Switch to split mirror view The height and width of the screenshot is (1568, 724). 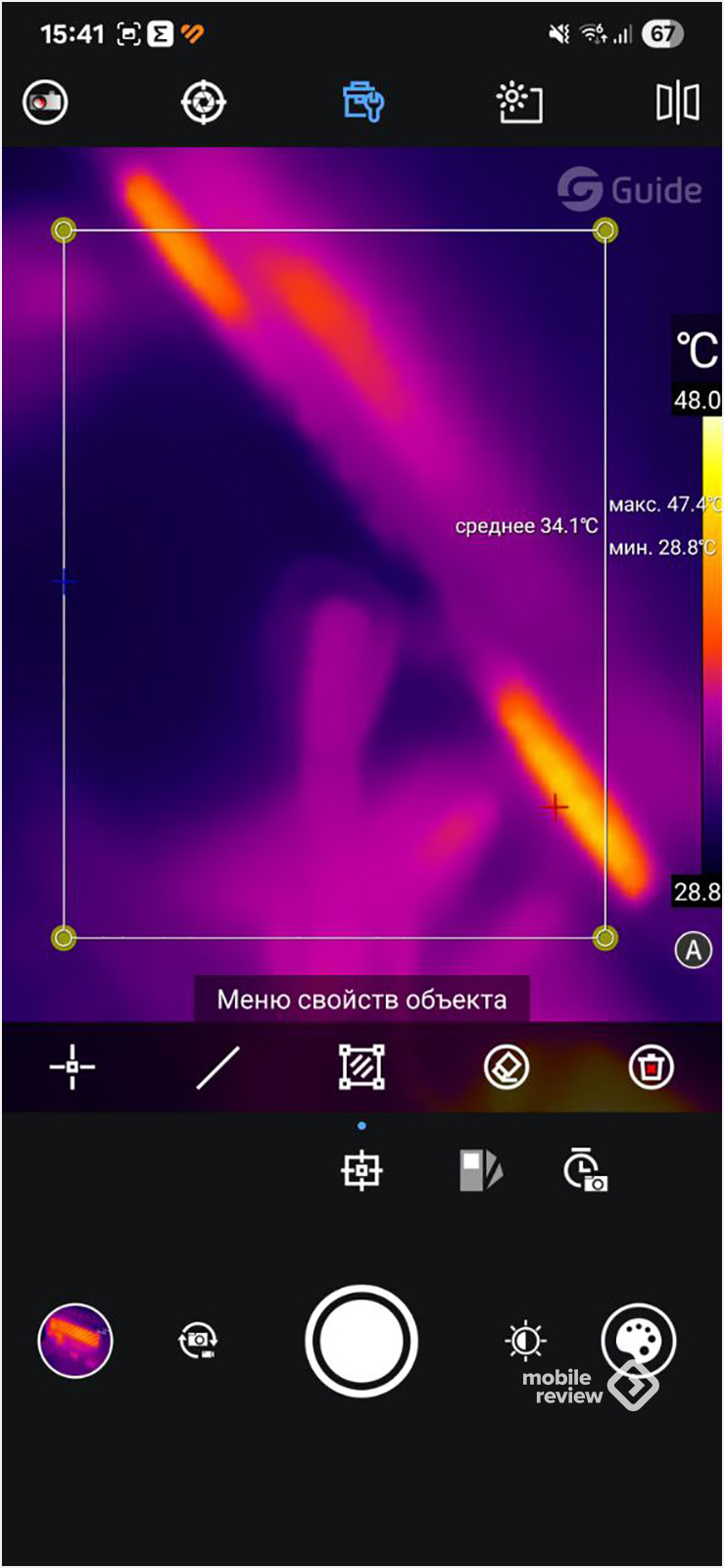pyautogui.click(x=677, y=102)
